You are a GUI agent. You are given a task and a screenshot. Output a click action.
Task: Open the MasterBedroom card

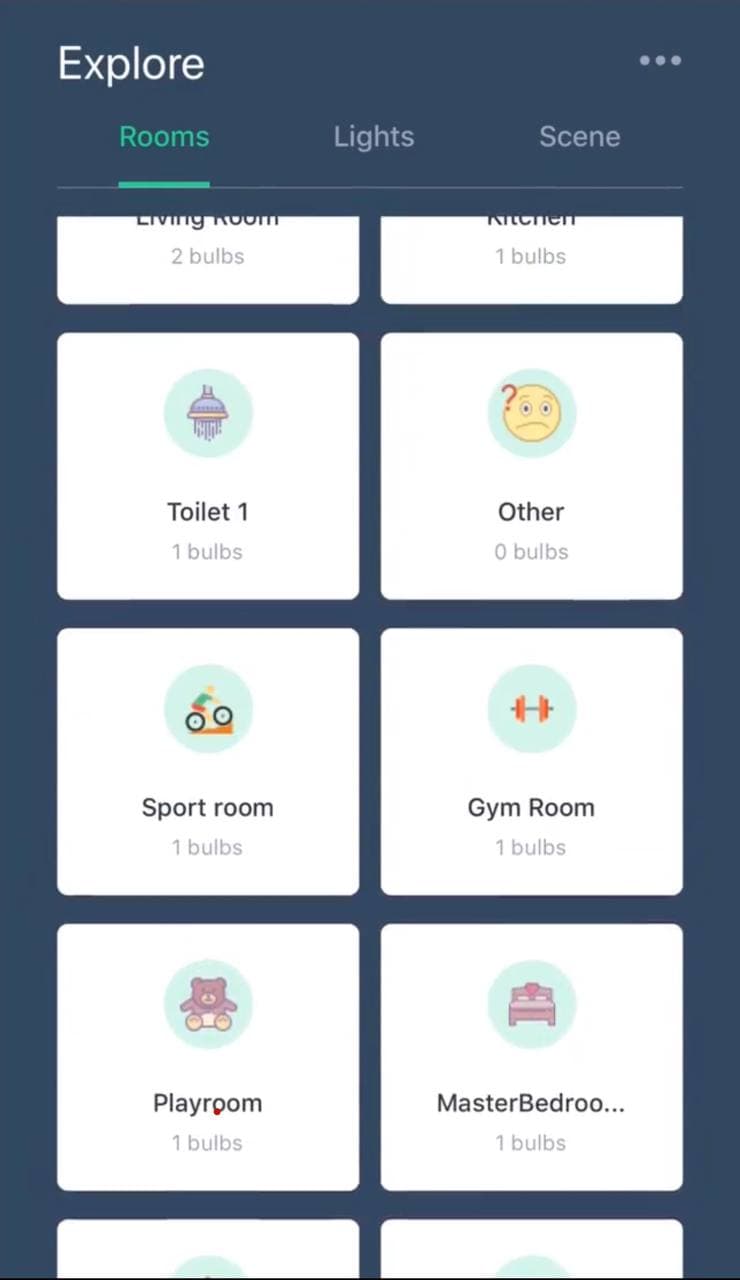coord(532,1057)
